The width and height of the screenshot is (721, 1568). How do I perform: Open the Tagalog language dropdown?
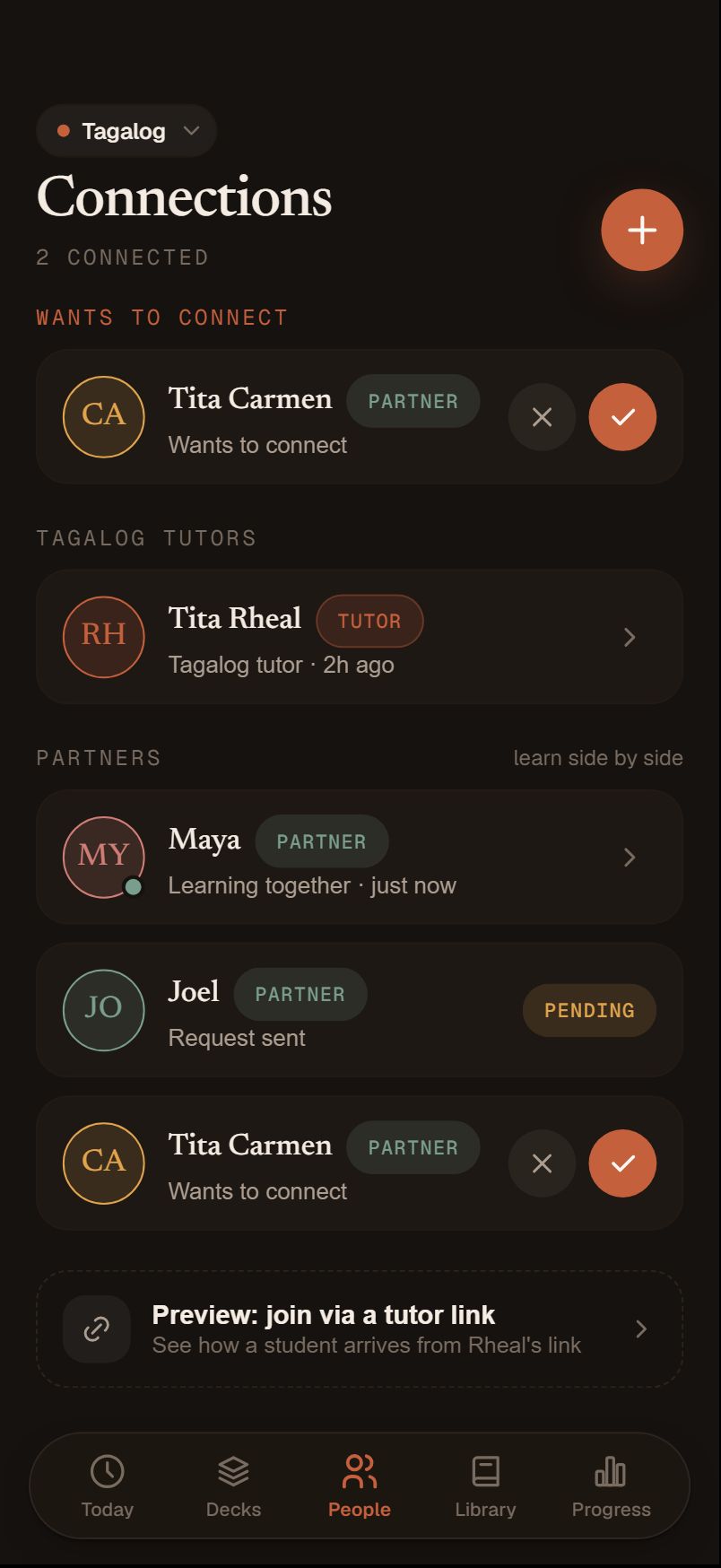tap(126, 131)
